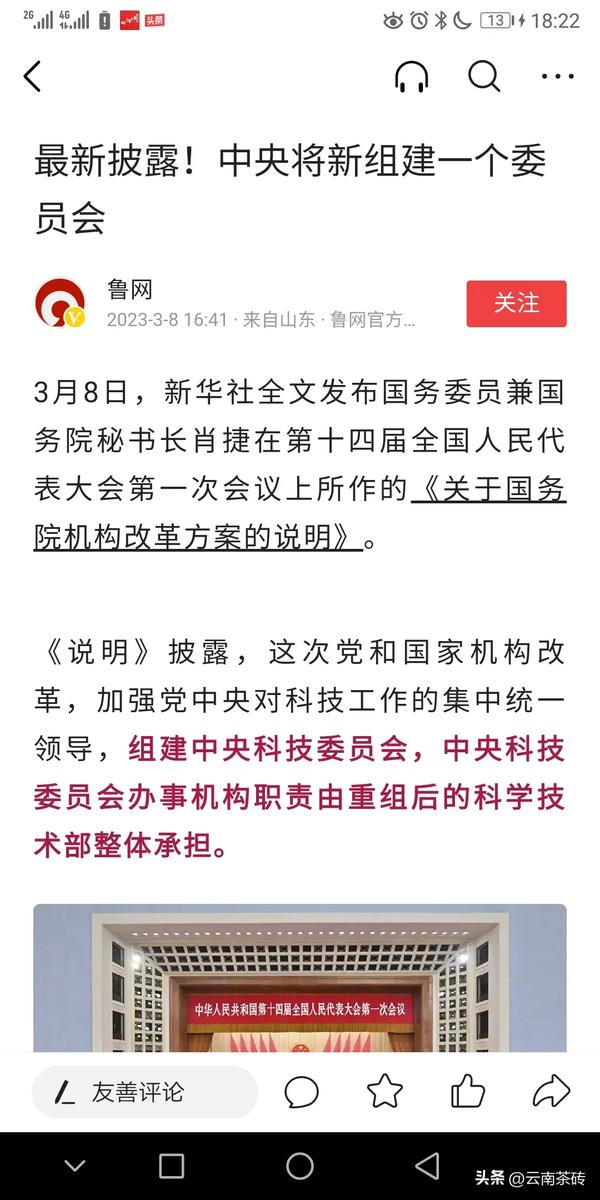The image size is (600, 1200).
Task: Open the three-dot overflow menu
Action: 557,76
